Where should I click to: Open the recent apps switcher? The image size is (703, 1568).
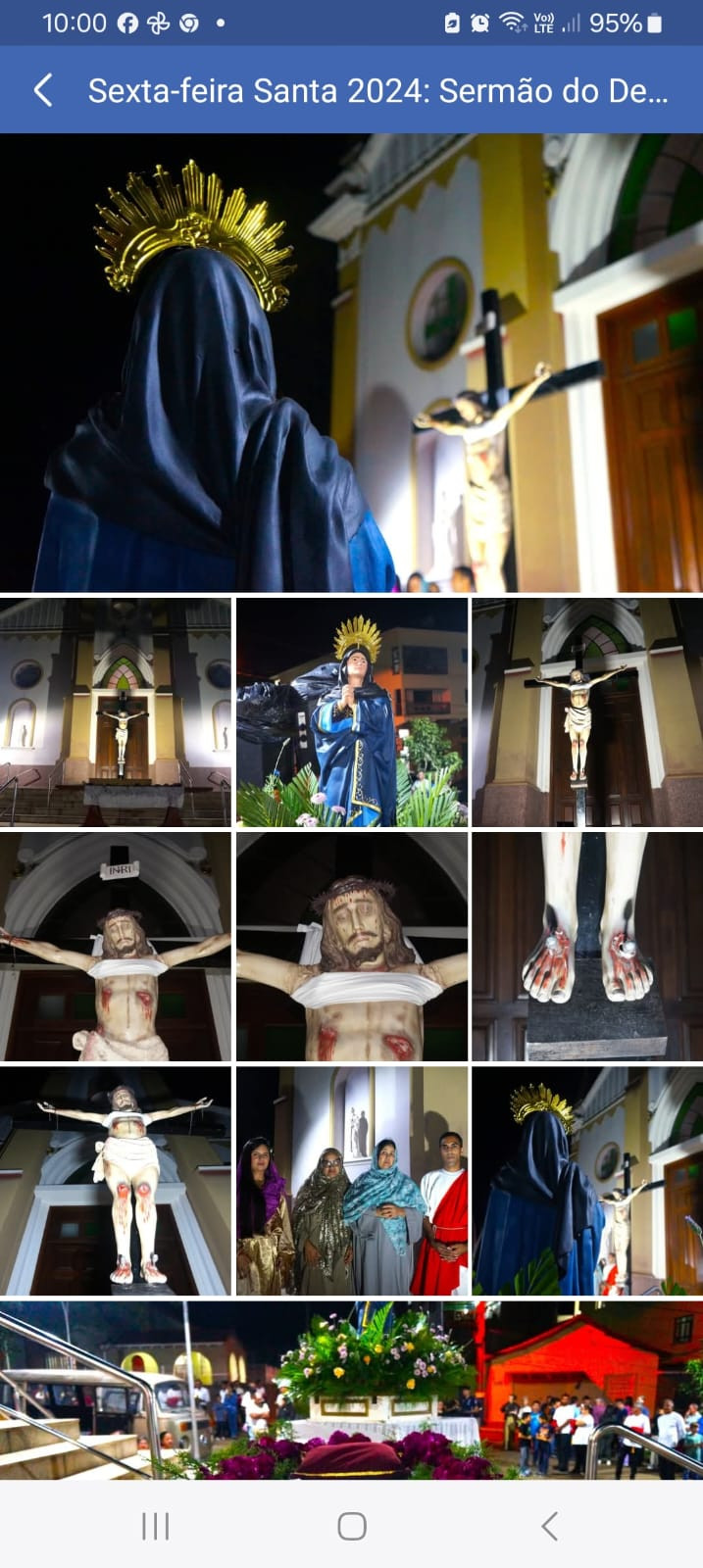point(155,1526)
